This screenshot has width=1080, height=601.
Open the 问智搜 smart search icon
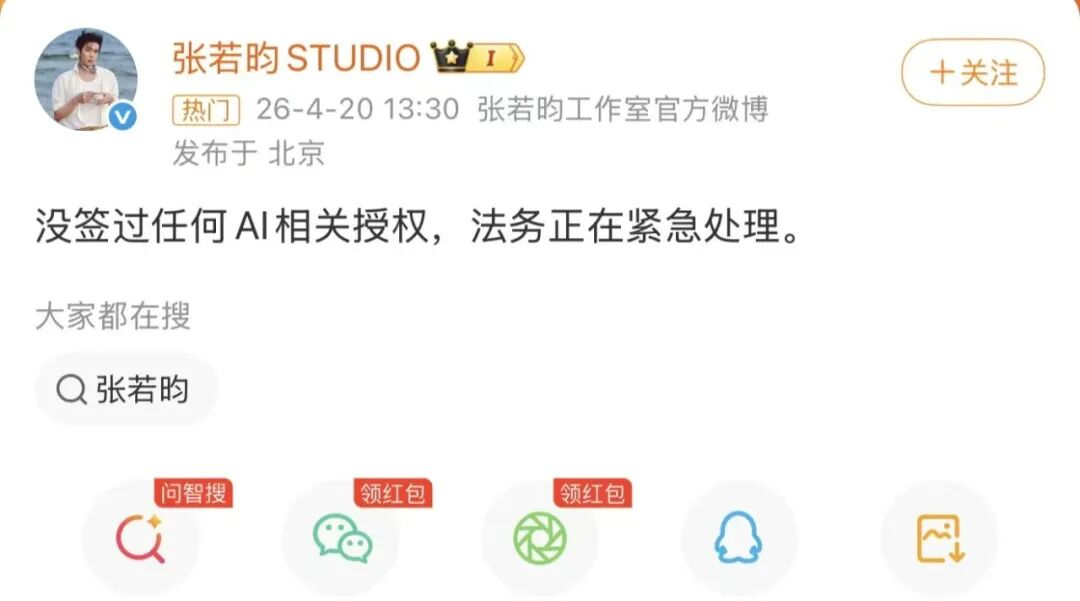click(140, 539)
